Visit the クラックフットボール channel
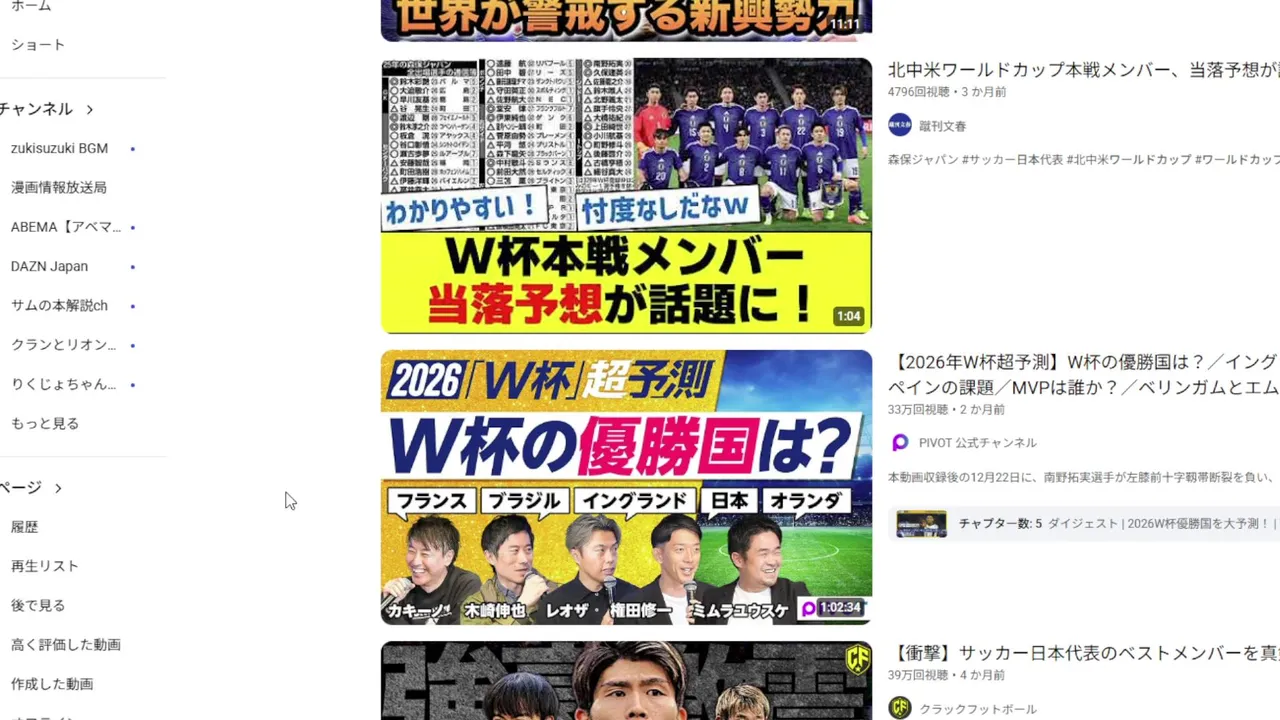This screenshot has width=1280, height=720. coord(977,709)
